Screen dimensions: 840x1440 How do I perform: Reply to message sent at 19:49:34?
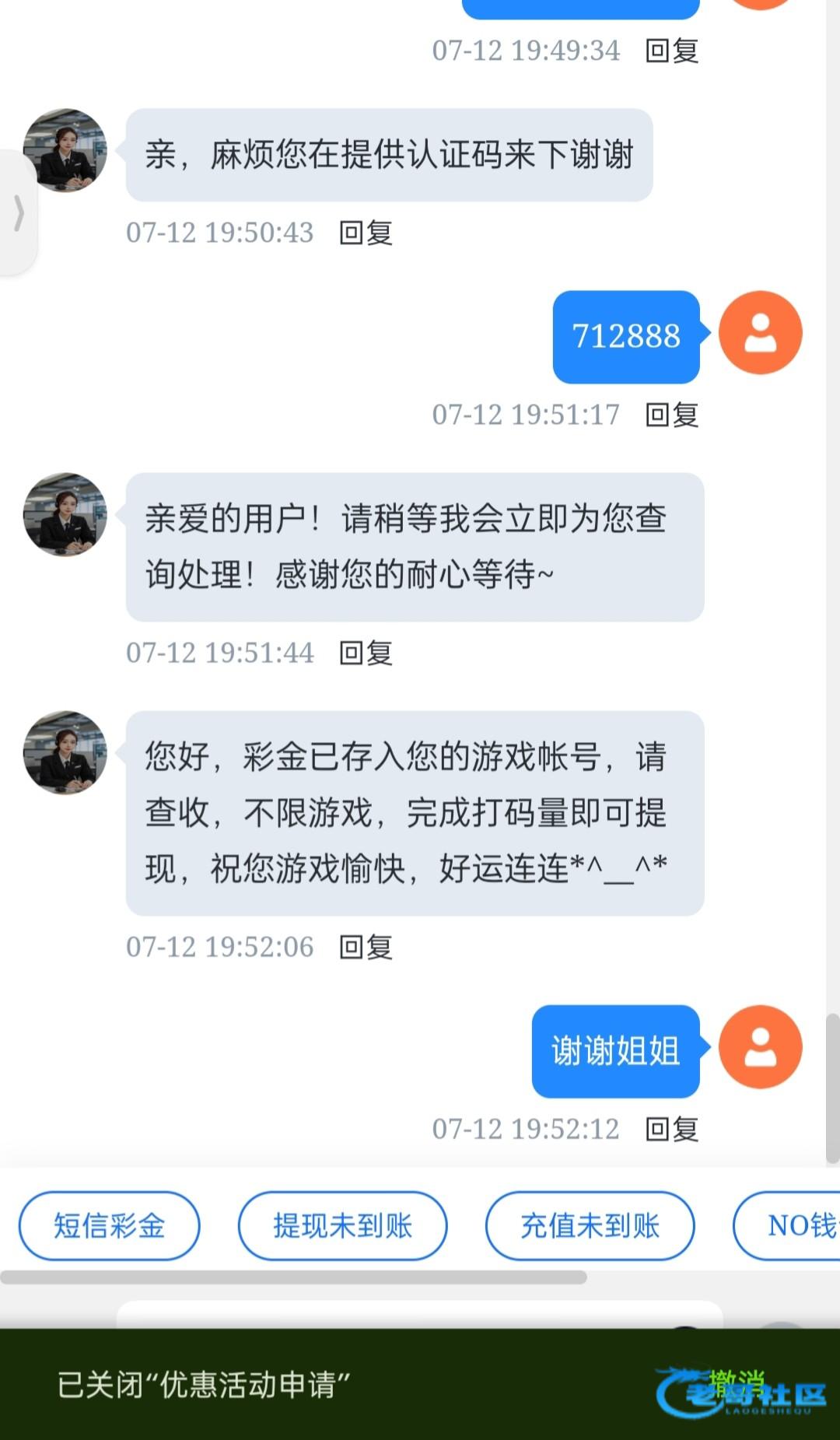pos(672,51)
